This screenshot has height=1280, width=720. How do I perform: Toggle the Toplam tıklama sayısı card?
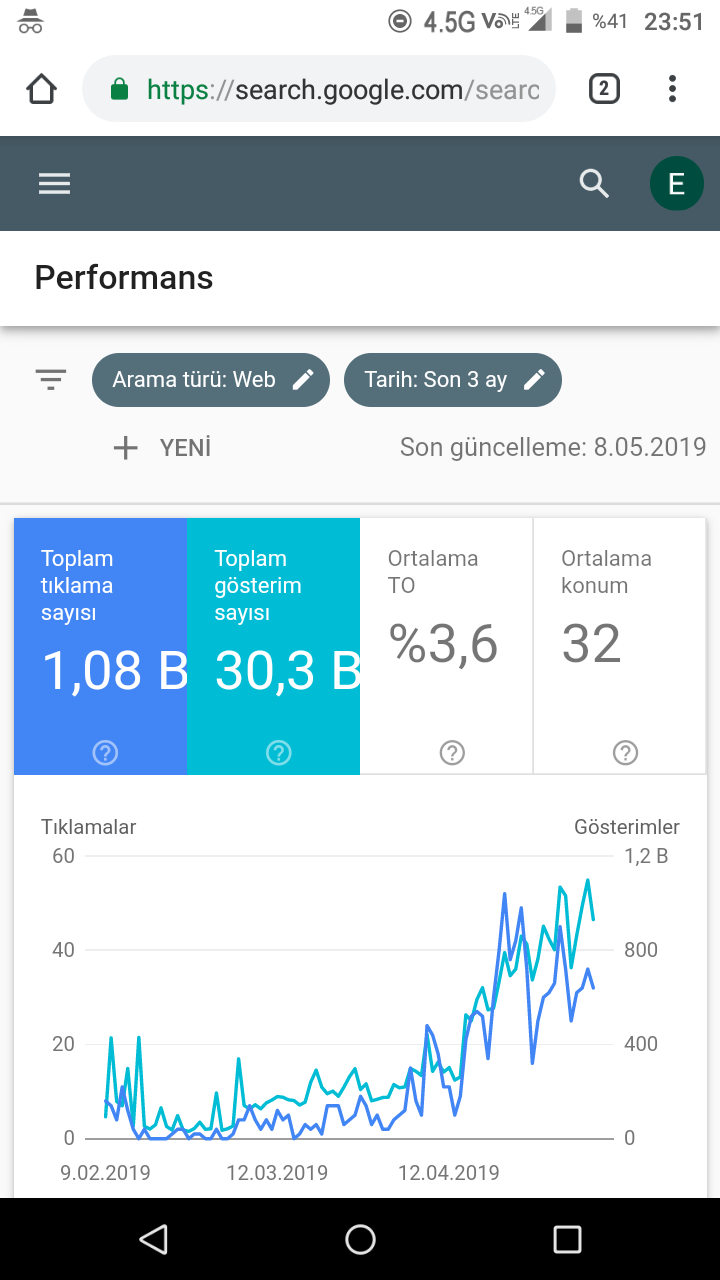click(100, 646)
